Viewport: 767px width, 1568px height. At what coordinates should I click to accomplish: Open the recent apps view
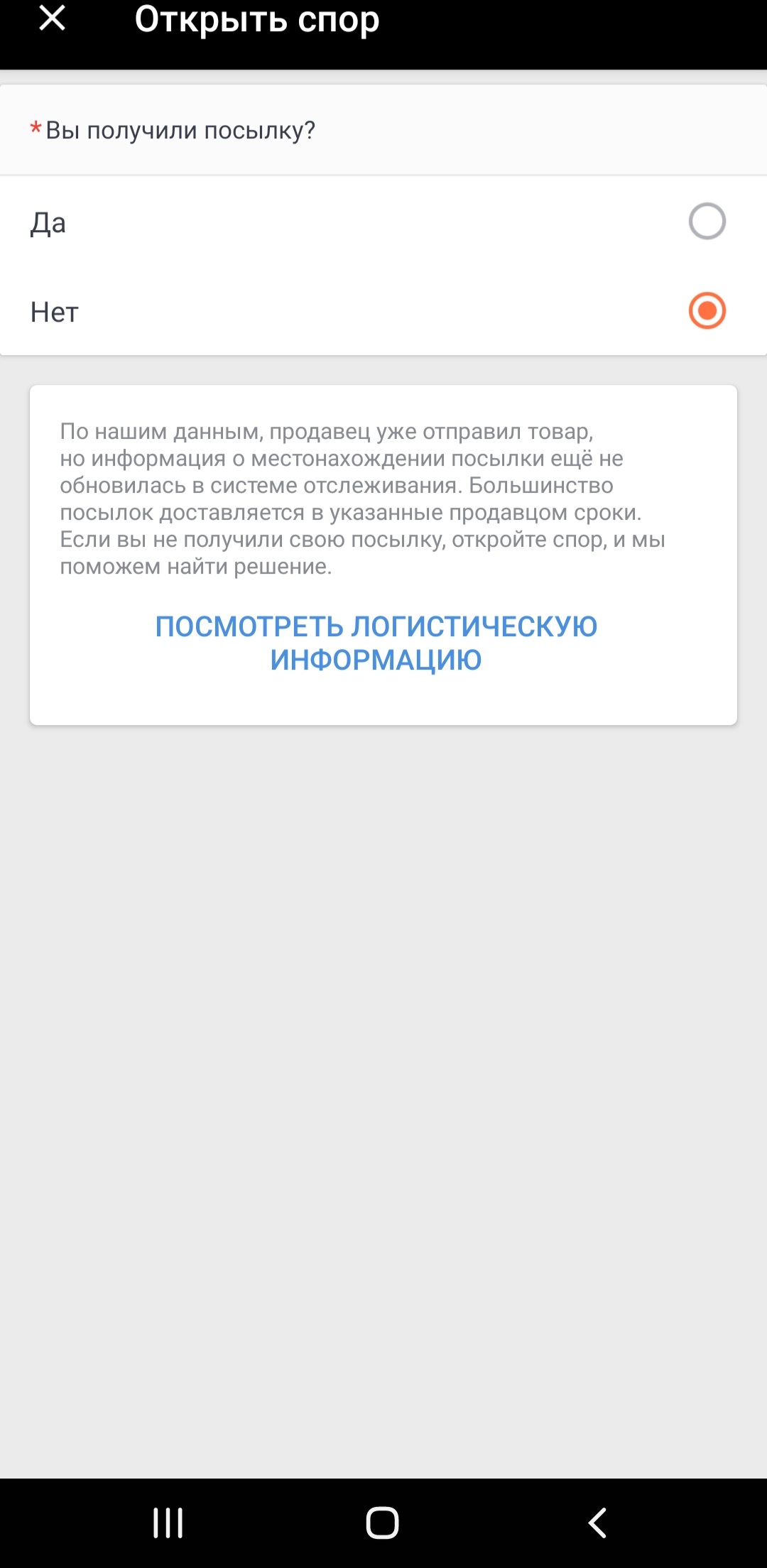point(168,1523)
